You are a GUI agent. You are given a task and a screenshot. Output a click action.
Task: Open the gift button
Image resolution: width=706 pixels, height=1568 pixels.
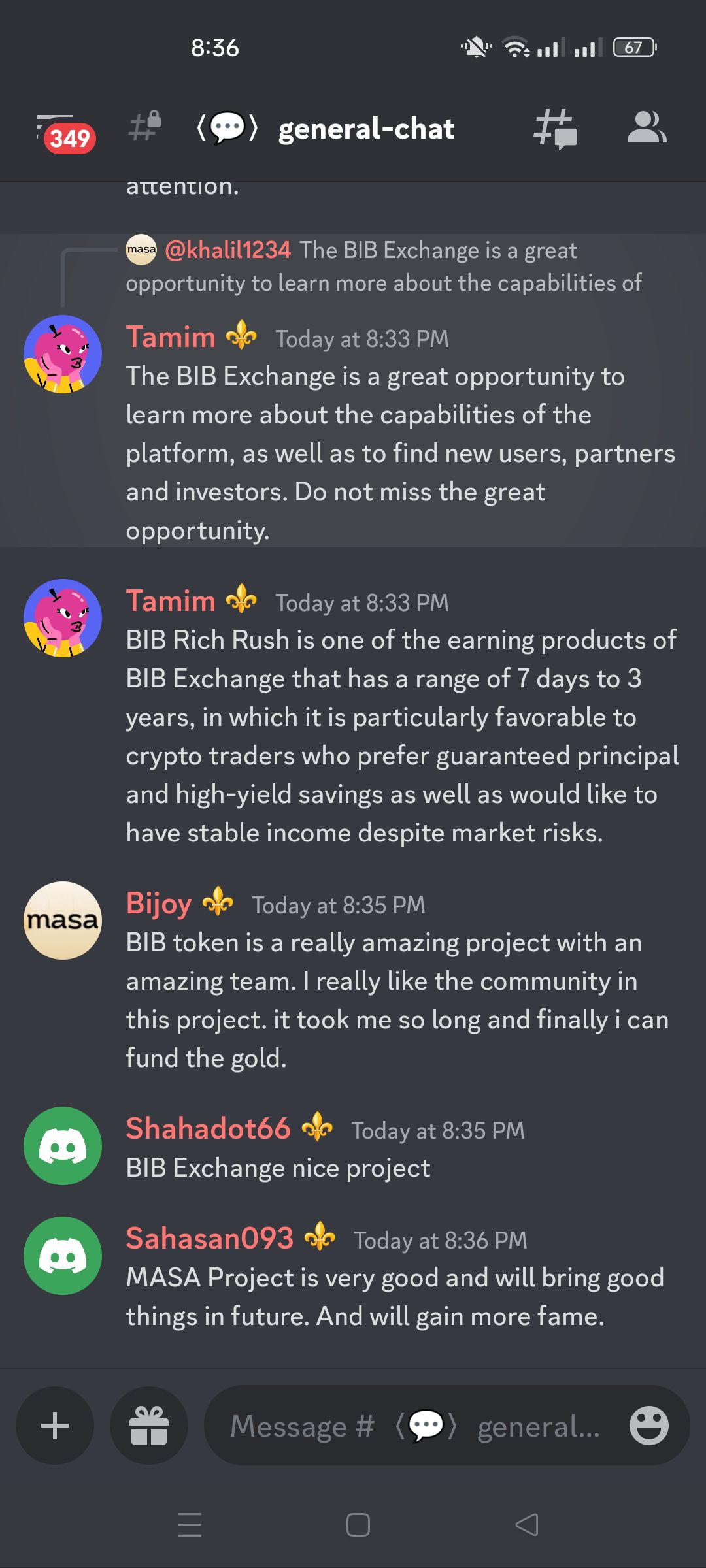(x=149, y=1425)
